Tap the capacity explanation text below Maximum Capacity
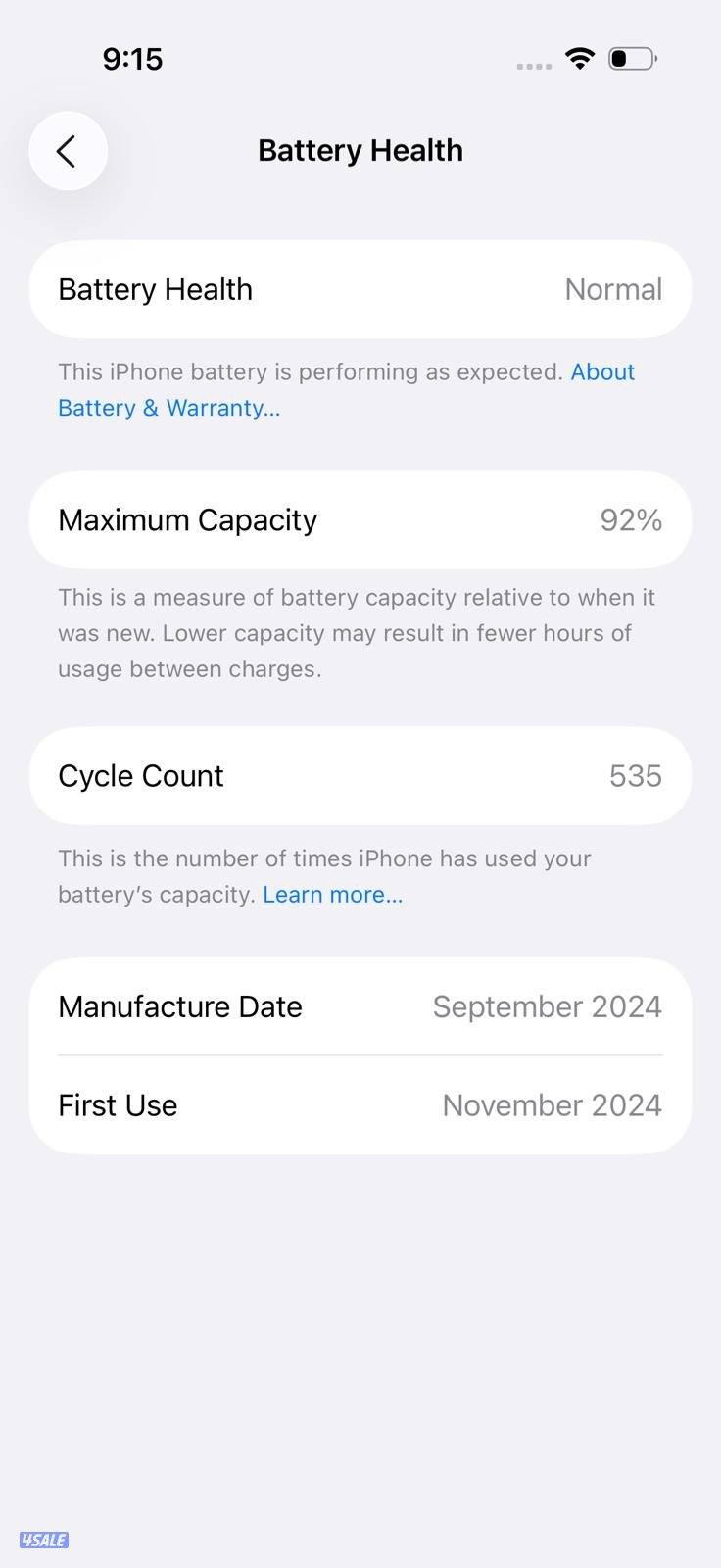Viewport: 721px width, 1568px height. tap(356, 632)
